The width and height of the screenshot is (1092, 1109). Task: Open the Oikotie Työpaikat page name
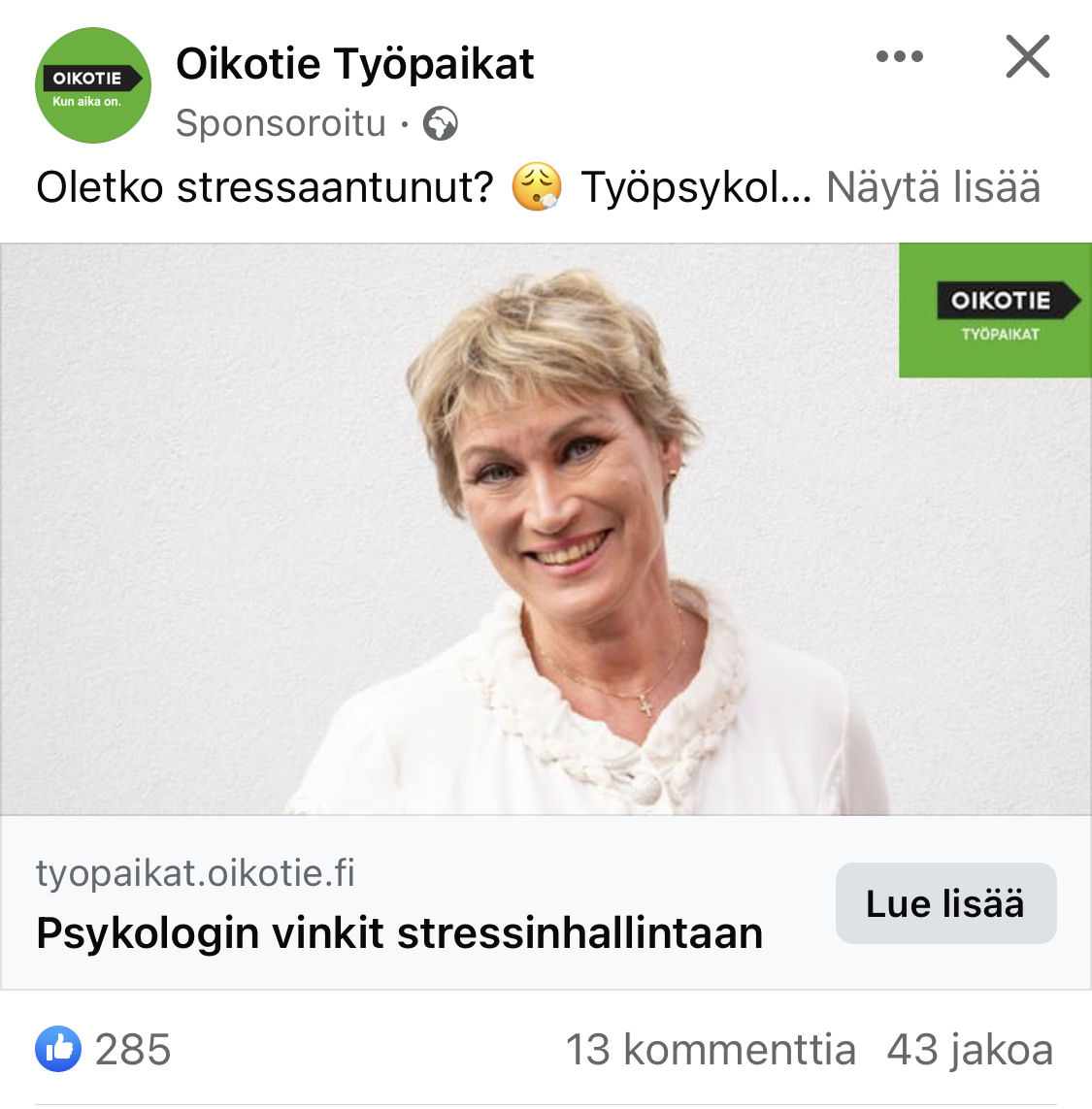[x=354, y=64]
